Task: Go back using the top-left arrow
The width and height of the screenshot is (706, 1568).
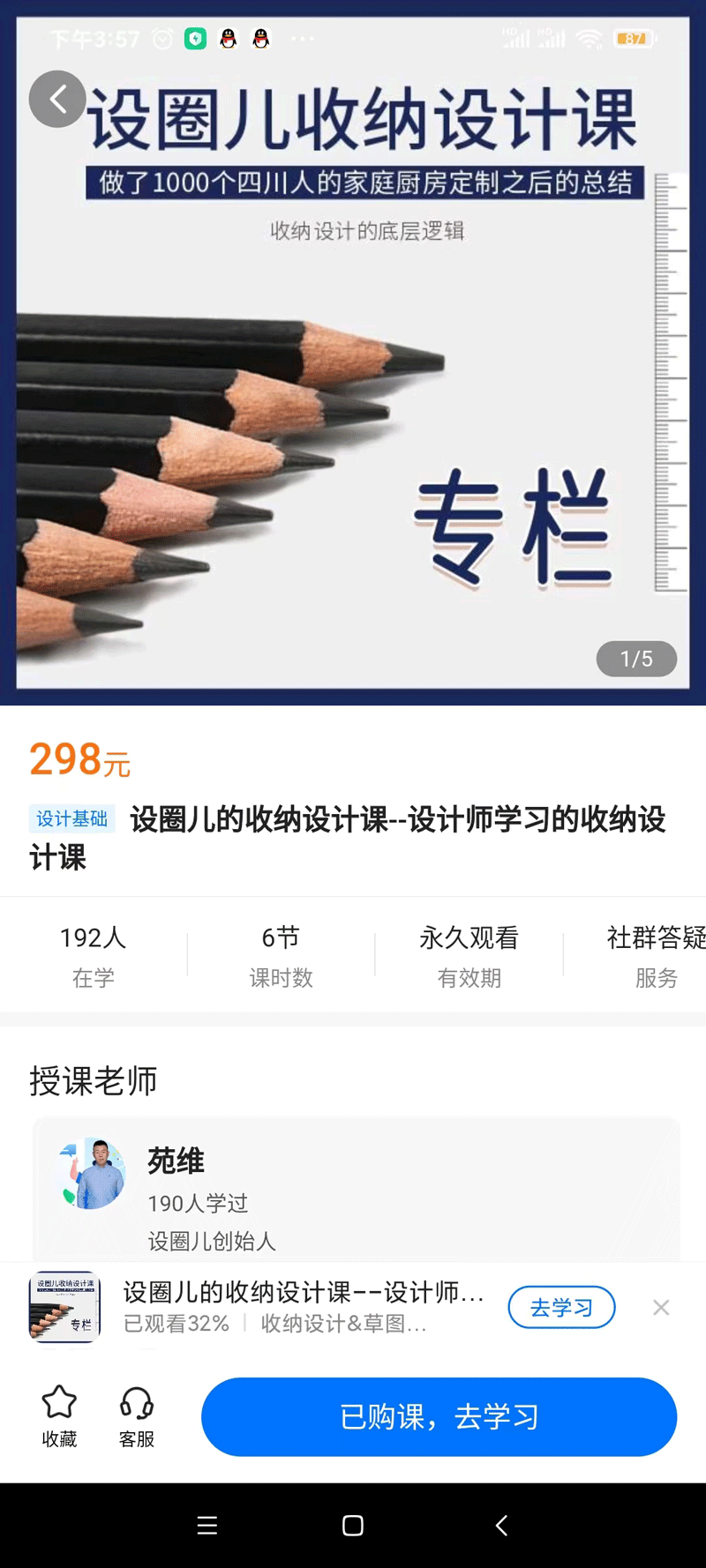Action: [x=57, y=99]
